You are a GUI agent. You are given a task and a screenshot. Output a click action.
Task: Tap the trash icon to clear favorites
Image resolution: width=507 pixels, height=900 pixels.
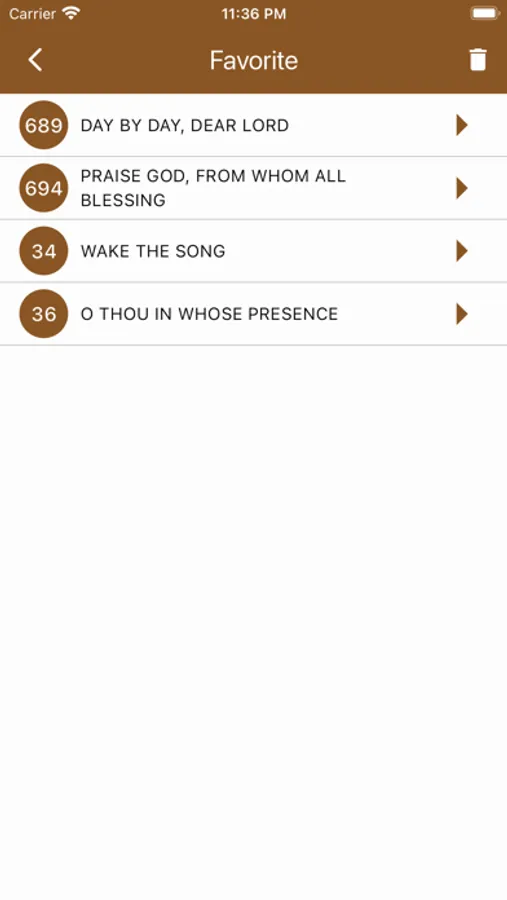click(x=478, y=60)
